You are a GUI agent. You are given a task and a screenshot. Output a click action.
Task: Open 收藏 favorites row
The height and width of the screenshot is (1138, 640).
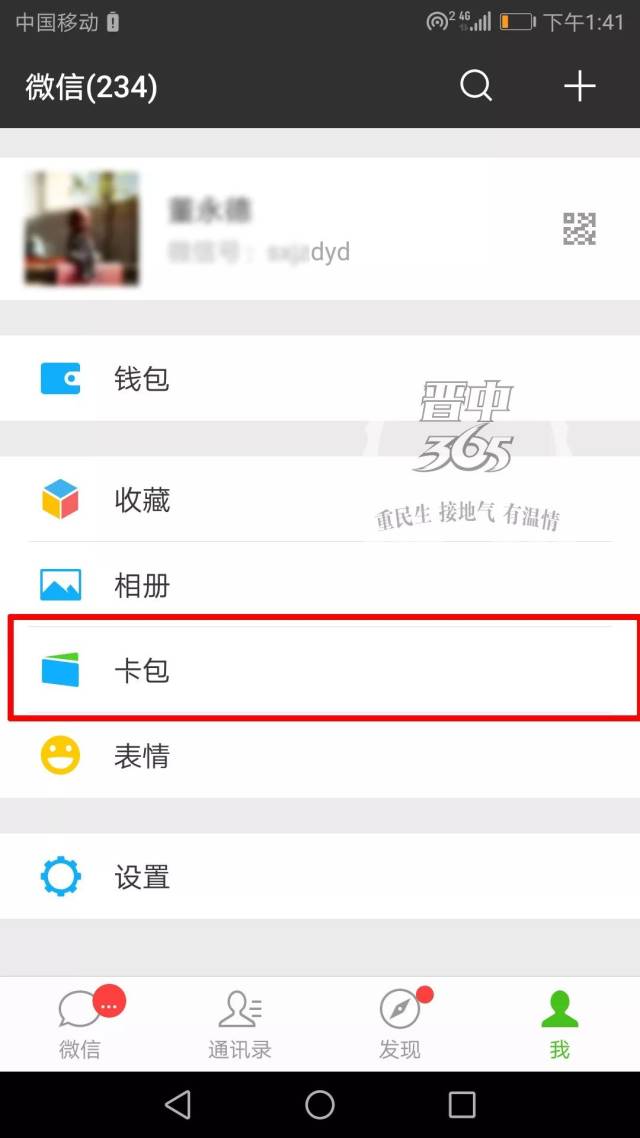(x=320, y=499)
